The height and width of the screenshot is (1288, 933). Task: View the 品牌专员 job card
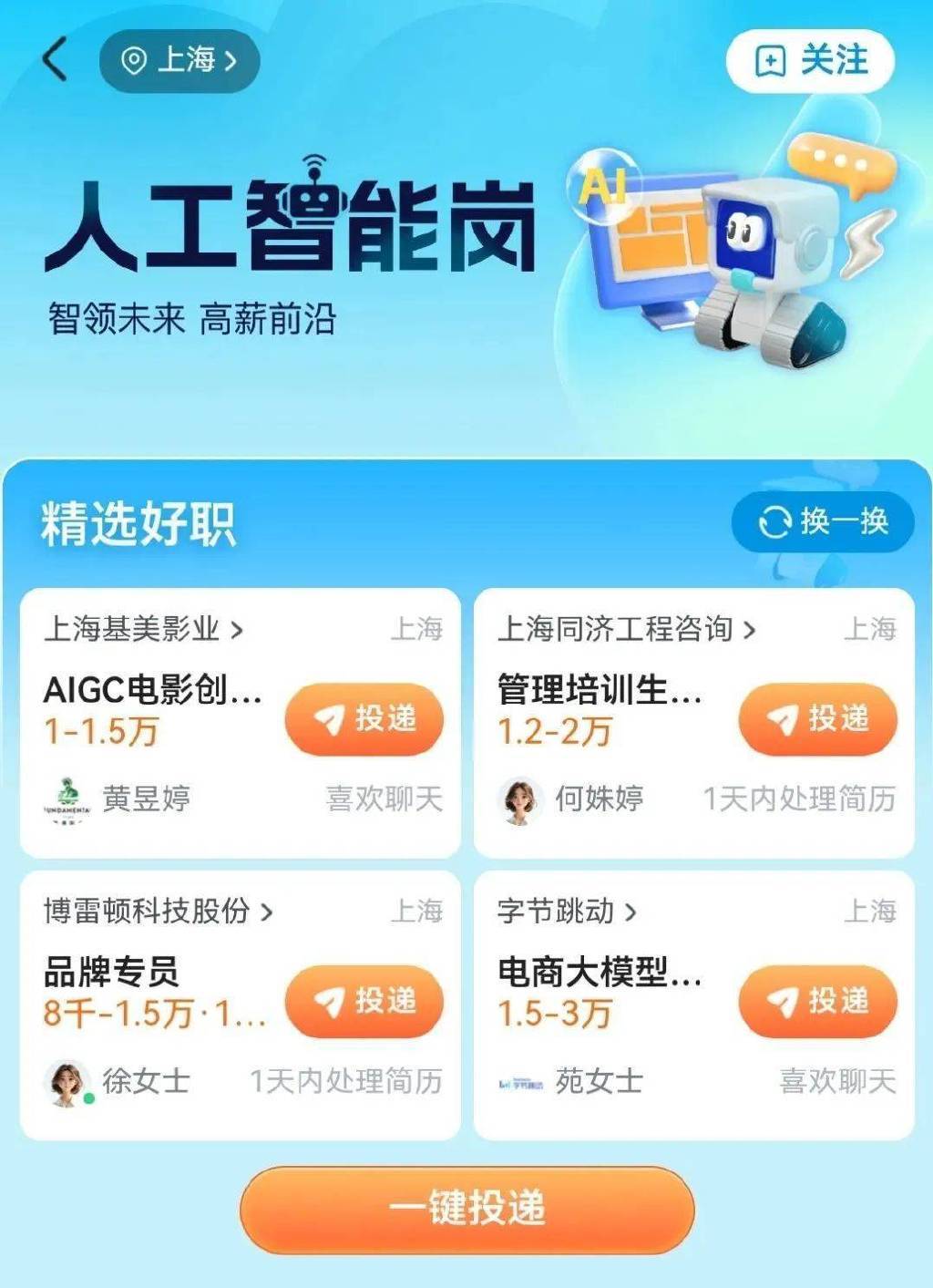tap(111, 972)
